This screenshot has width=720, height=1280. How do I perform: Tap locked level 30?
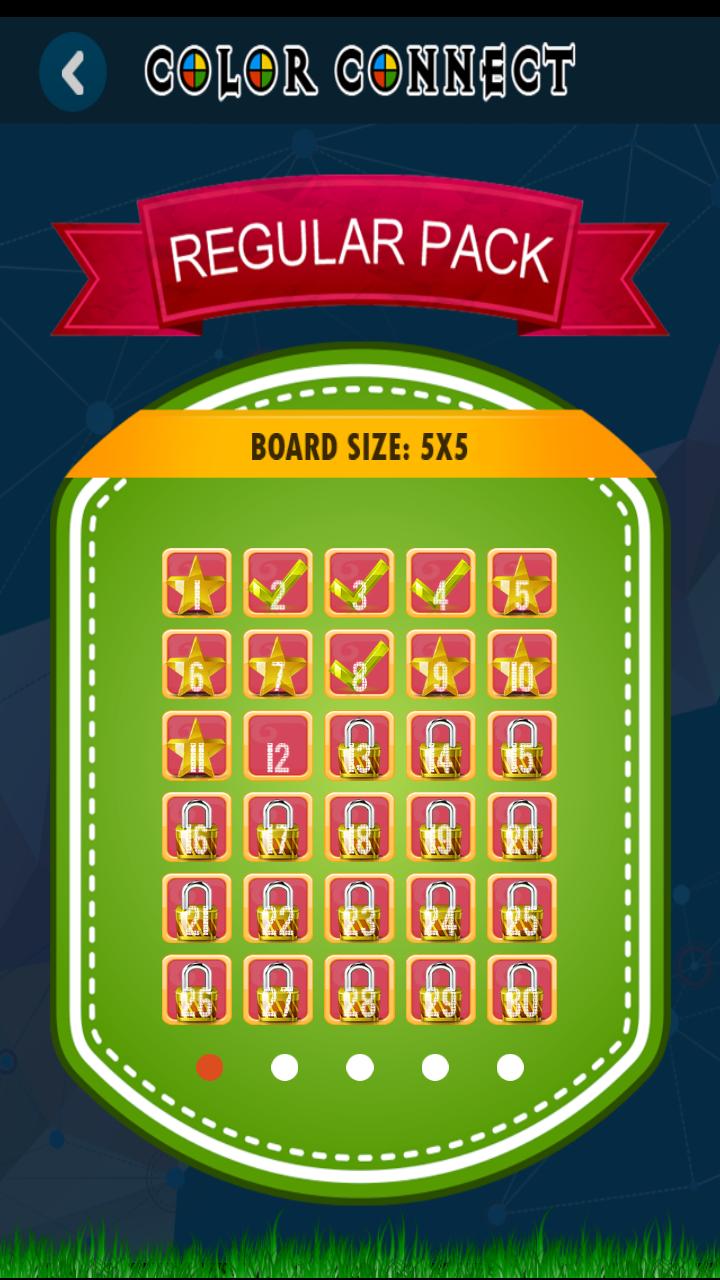coord(521,990)
